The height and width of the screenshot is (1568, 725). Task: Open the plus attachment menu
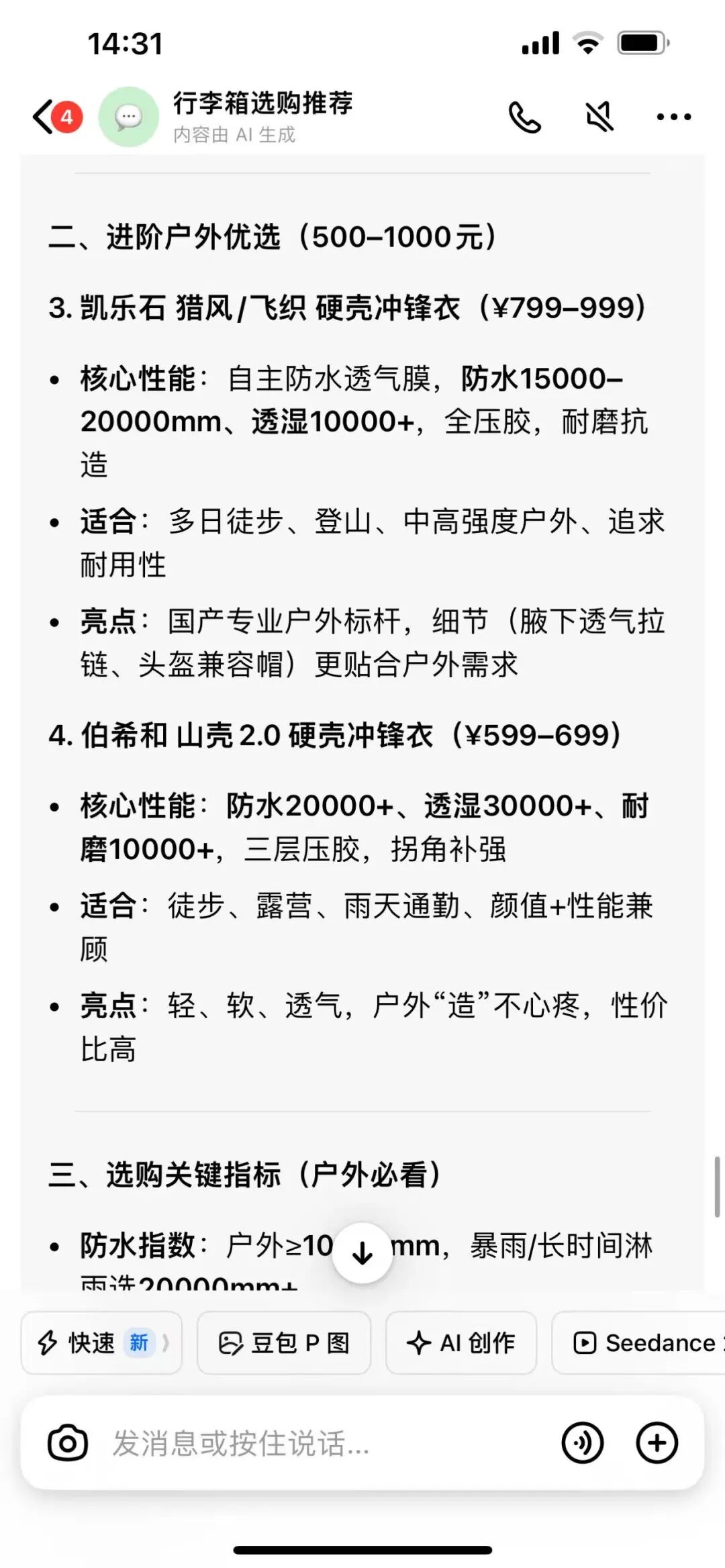(657, 1442)
